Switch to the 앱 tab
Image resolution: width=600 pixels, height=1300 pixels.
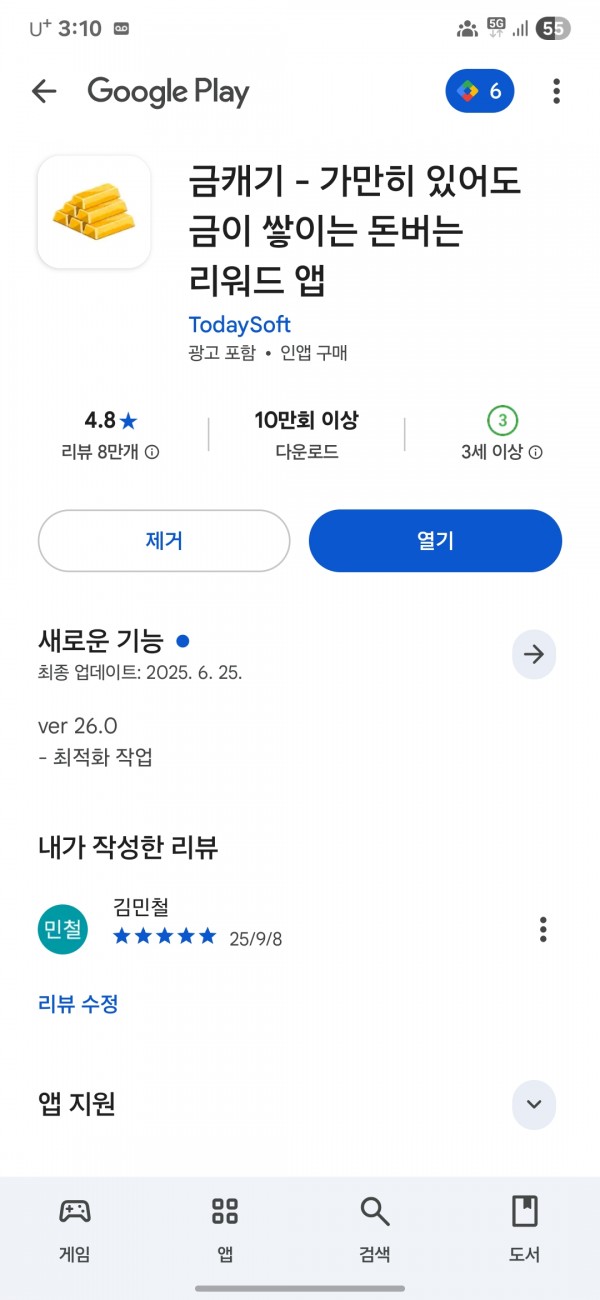tap(225, 1230)
